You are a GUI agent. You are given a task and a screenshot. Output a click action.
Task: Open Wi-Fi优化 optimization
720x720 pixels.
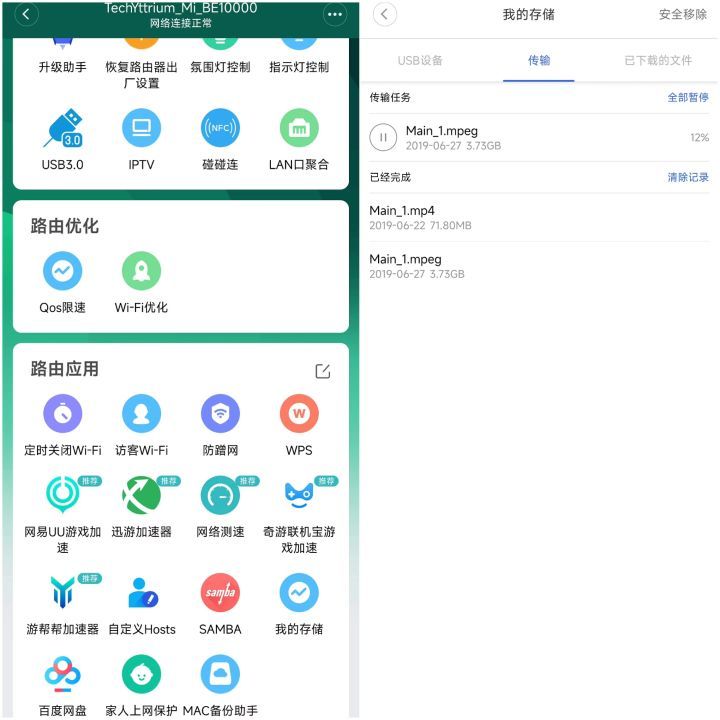[141, 272]
